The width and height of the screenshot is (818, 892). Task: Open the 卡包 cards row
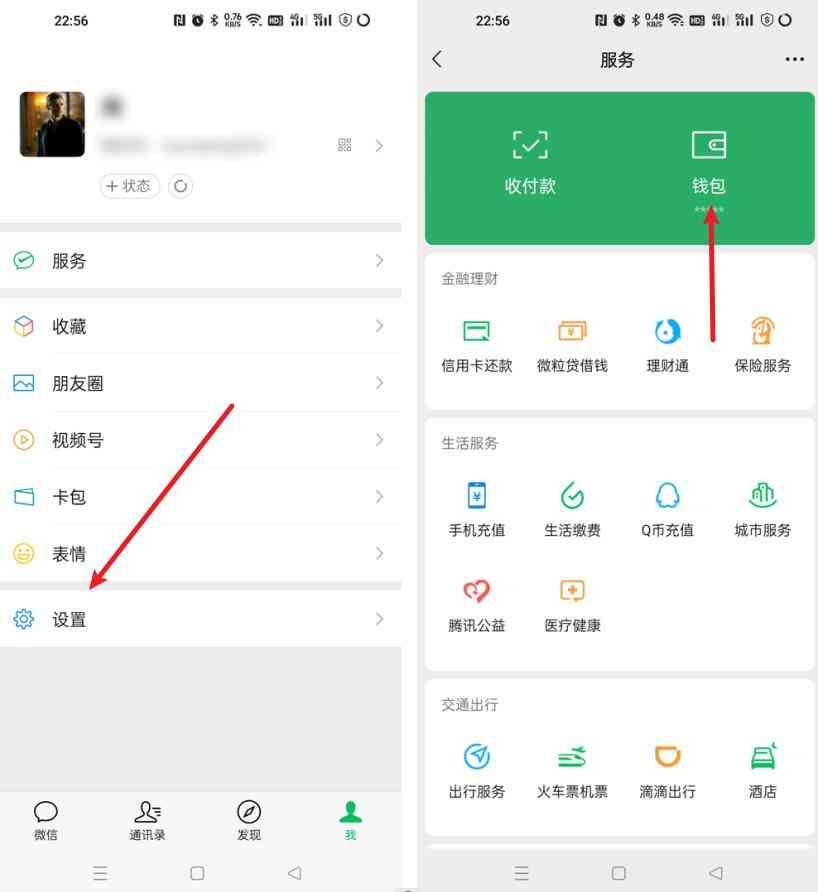click(x=200, y=497)
